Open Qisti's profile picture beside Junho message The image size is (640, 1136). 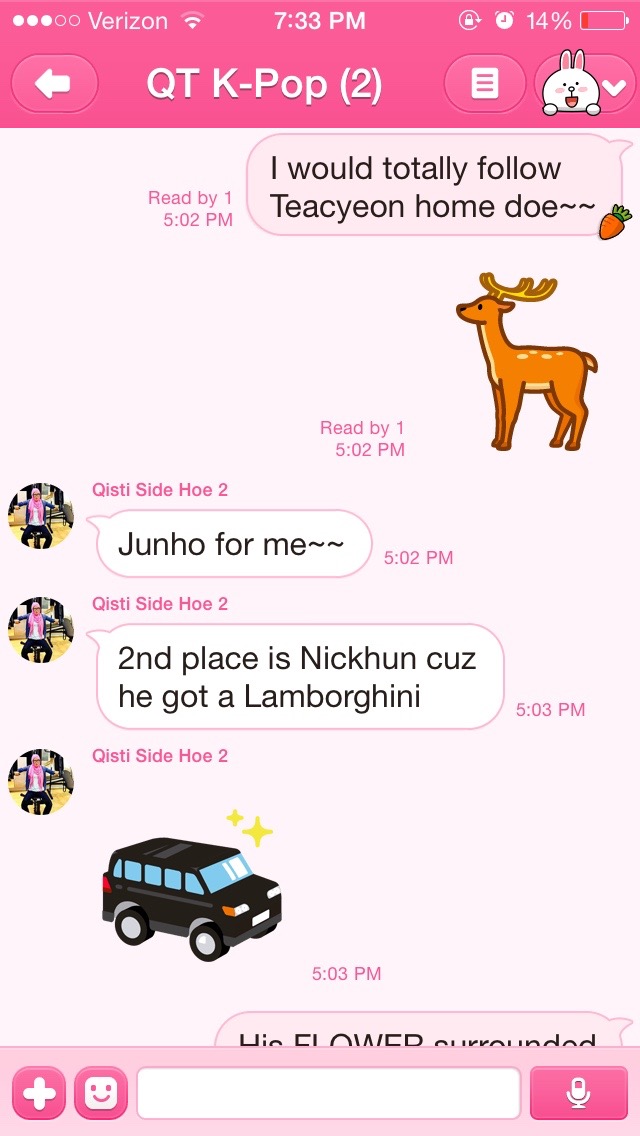(41, 516)
